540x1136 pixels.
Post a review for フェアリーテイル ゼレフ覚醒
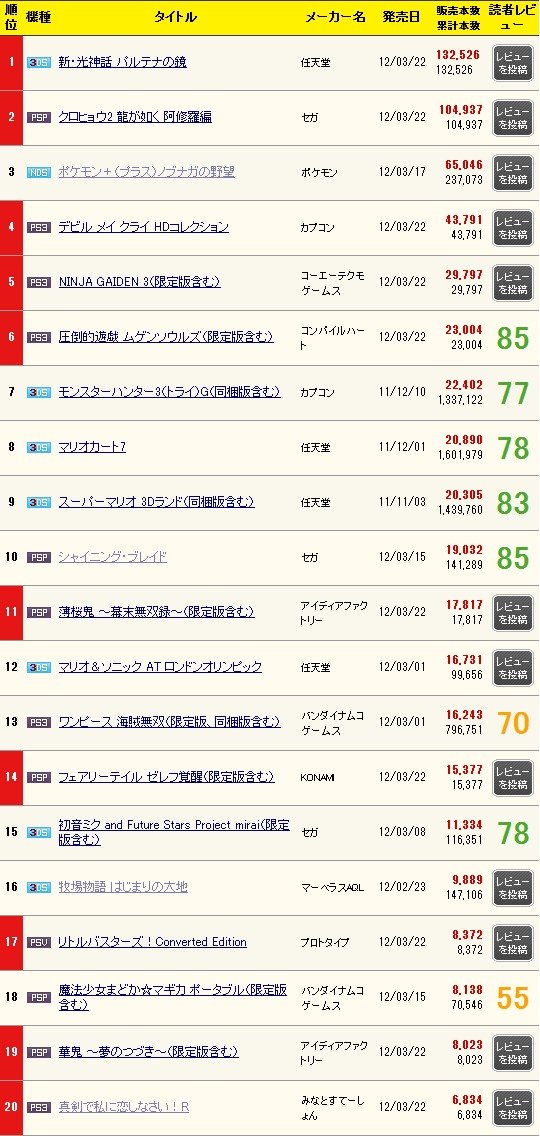(x=512, y=778)
